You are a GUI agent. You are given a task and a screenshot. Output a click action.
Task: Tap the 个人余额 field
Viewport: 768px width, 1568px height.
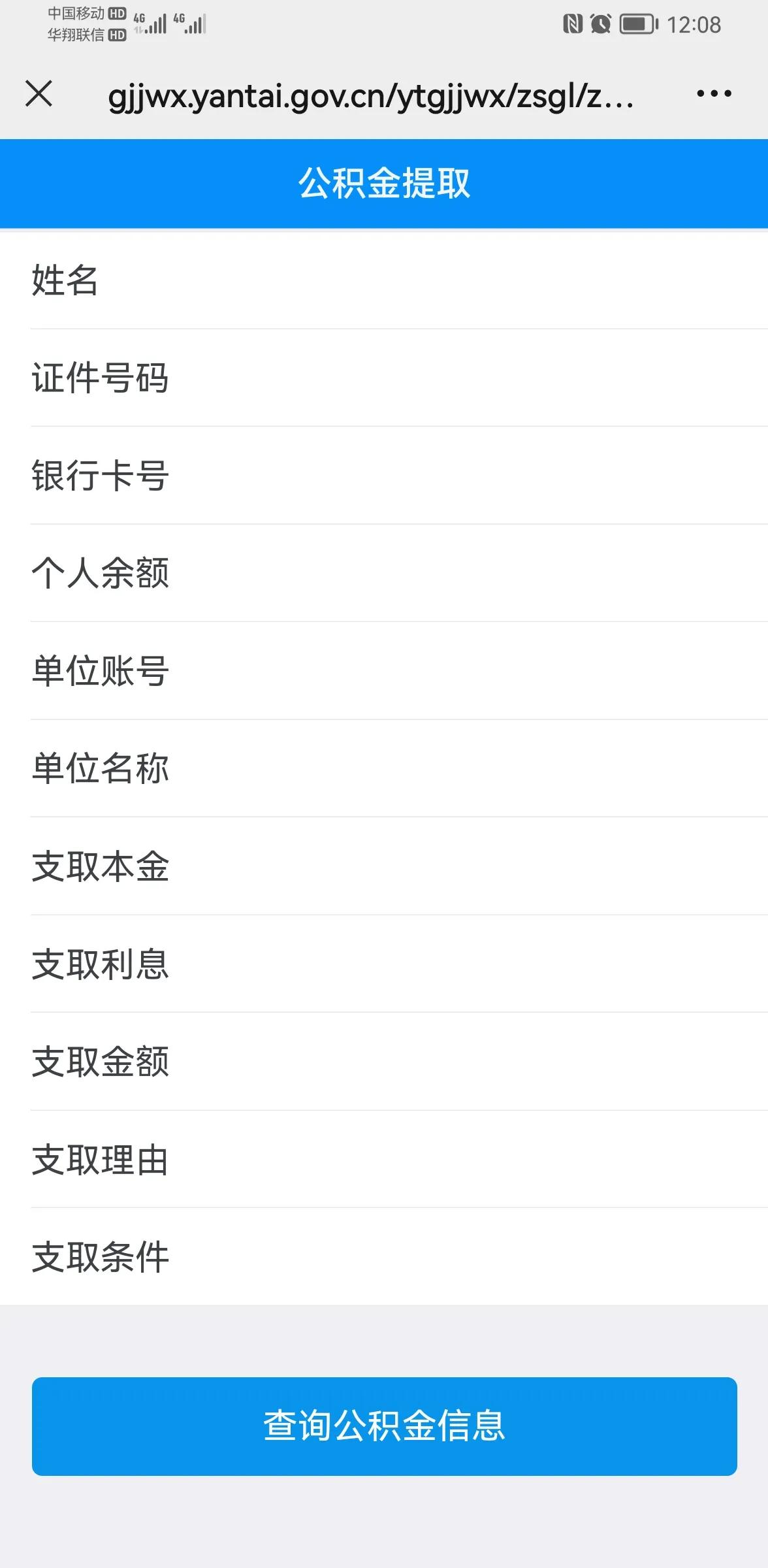click(384, 574)
